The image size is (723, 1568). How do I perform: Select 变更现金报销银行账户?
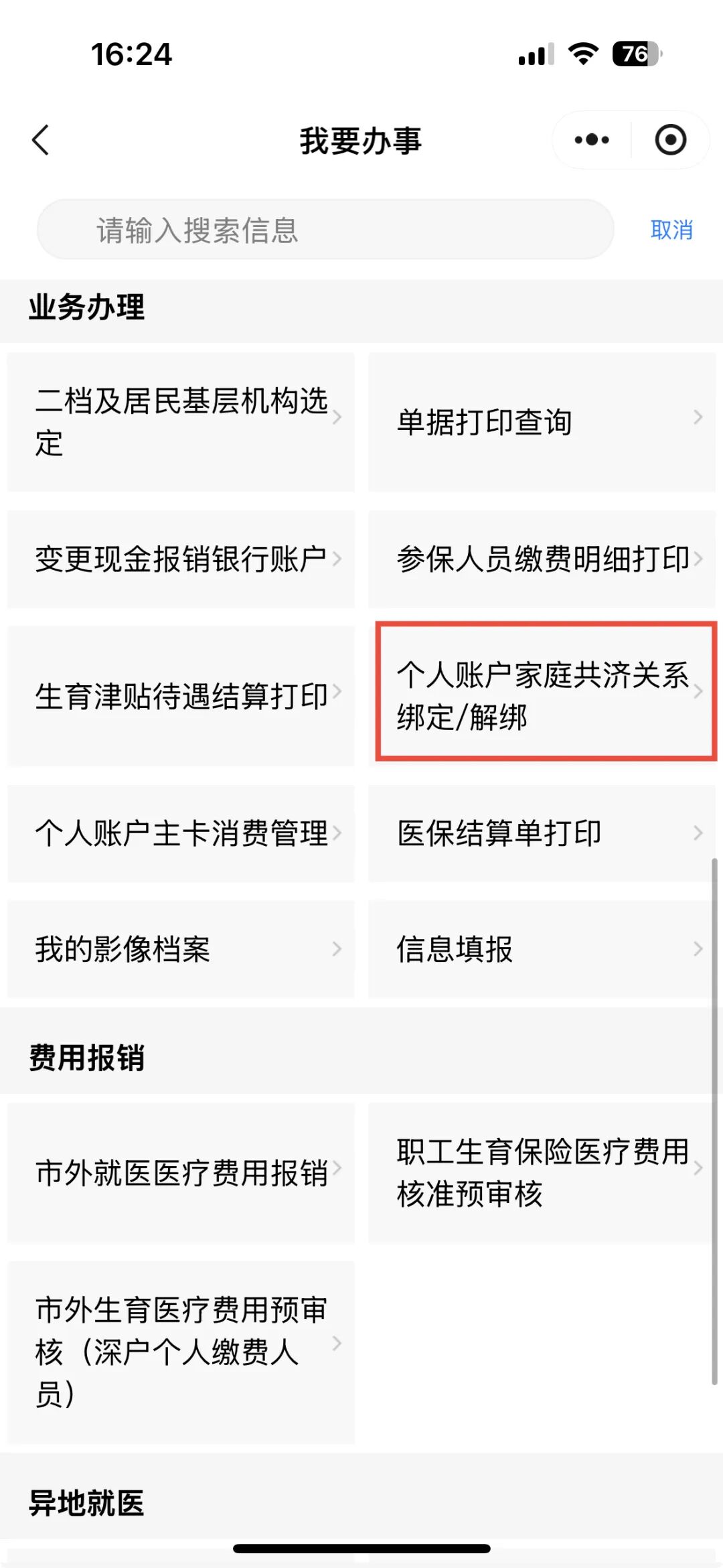pyautogui.click(x=181, y=559)
